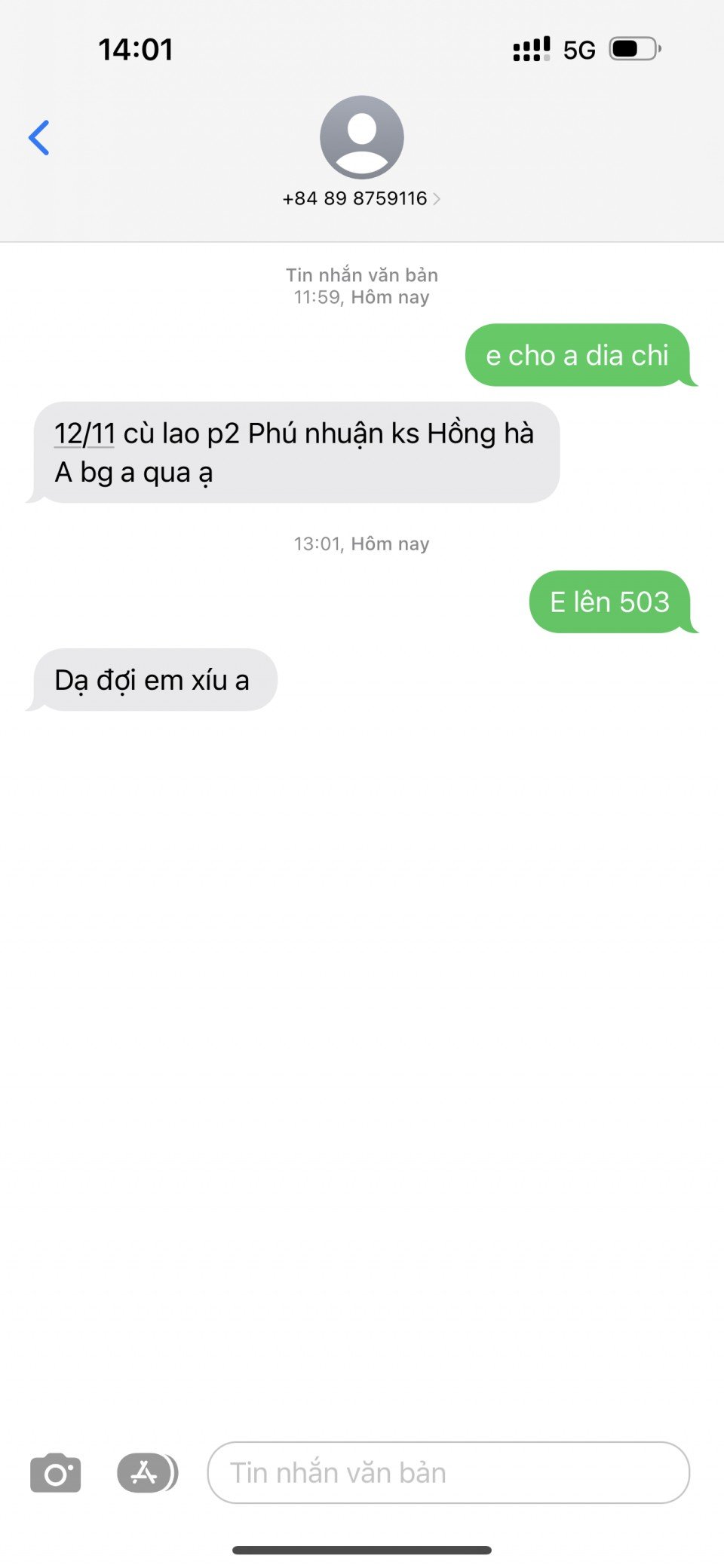
Task: Tap the underlined 12/11 date link
Action: click(x=84, y=434)
